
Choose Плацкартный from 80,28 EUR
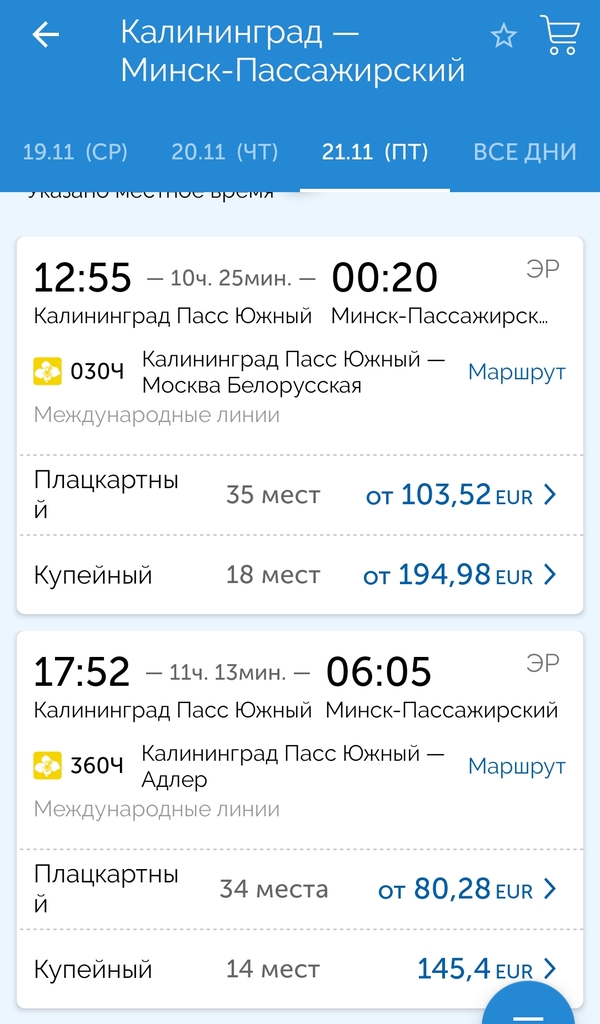(300, 889)
